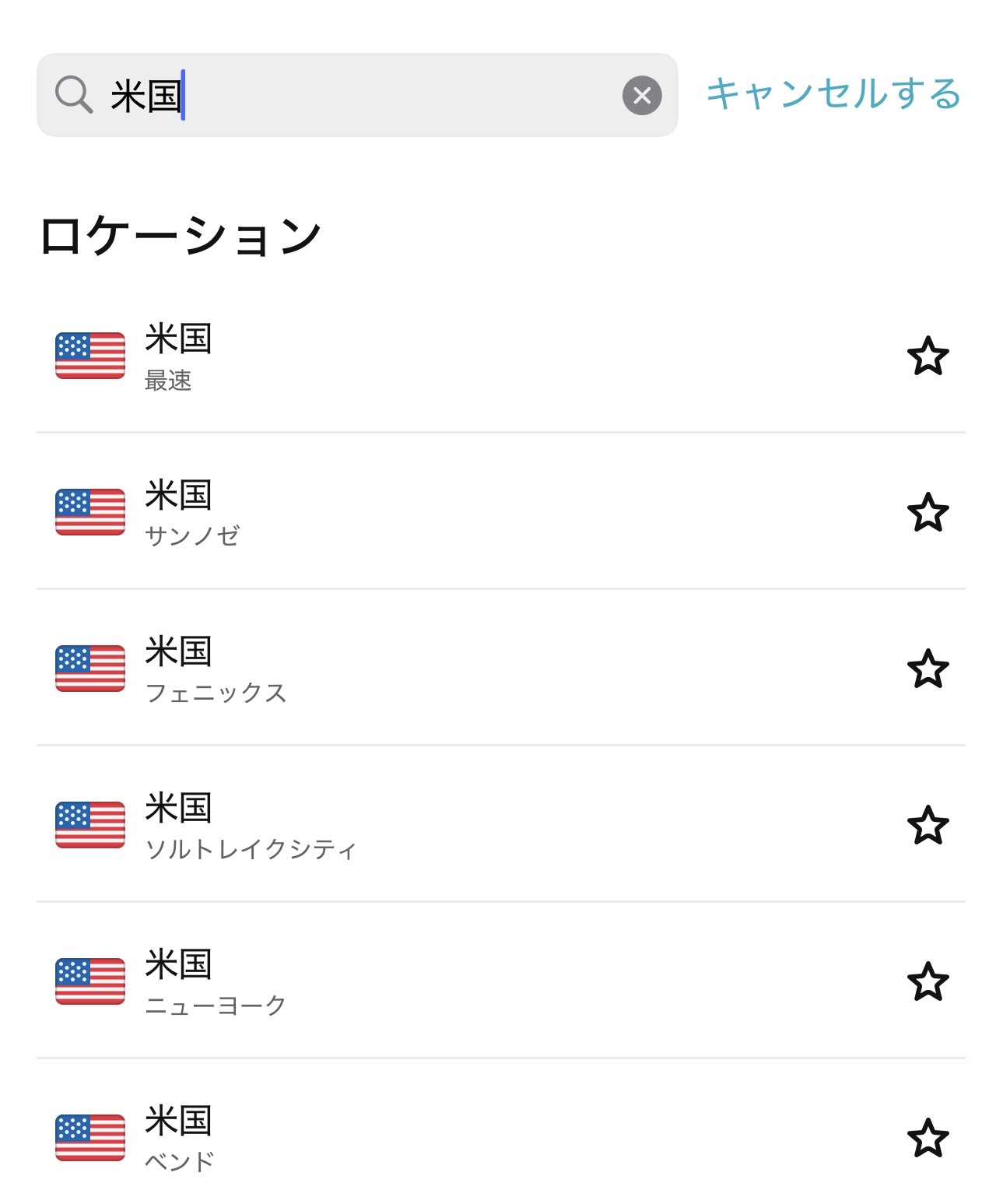Cancel the search via キャンセルする
The height and width of the screenshot is (1204, 1003).
coord(833,94)
